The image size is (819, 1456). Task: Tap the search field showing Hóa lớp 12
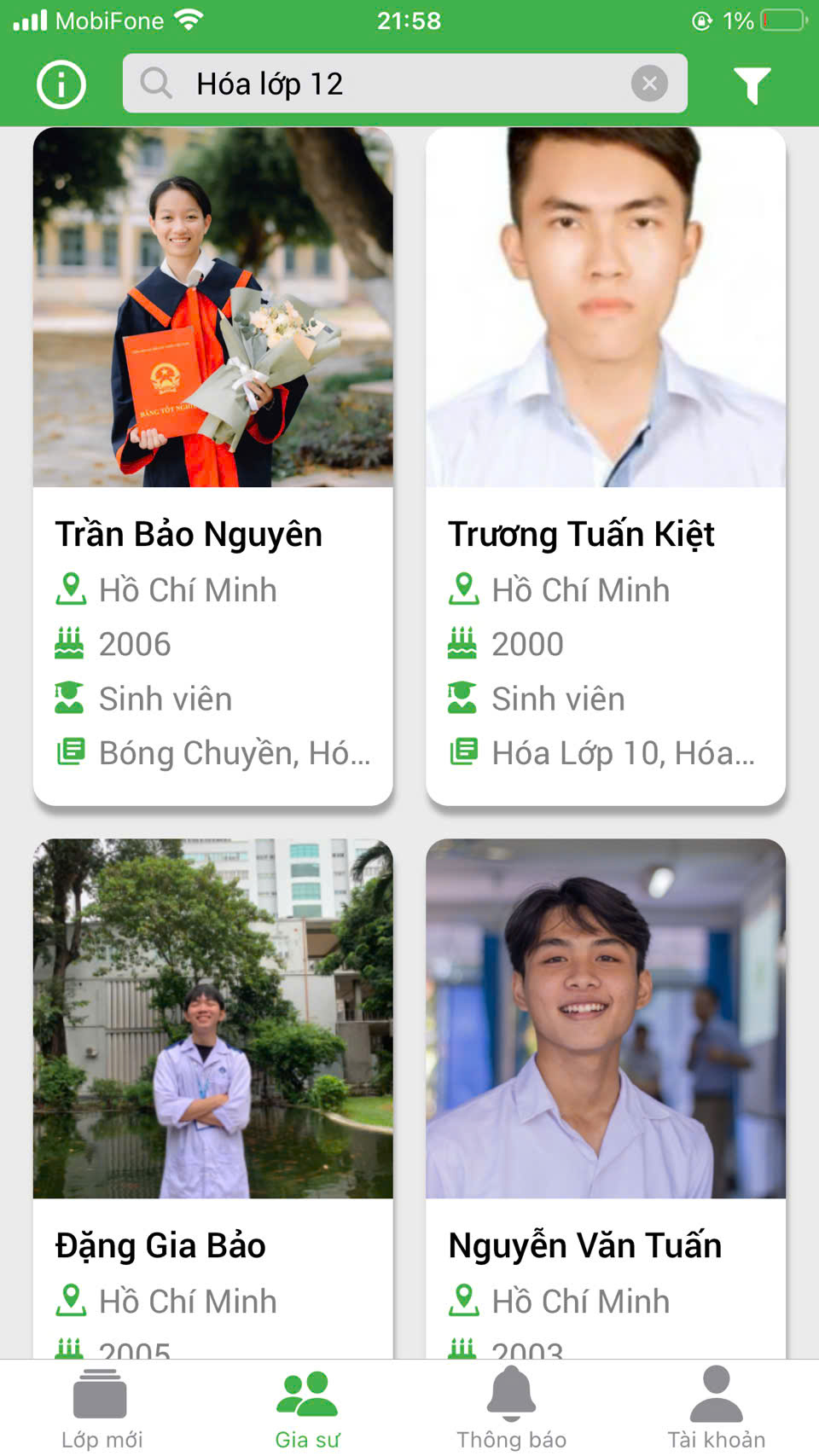(x=384, y=84)
